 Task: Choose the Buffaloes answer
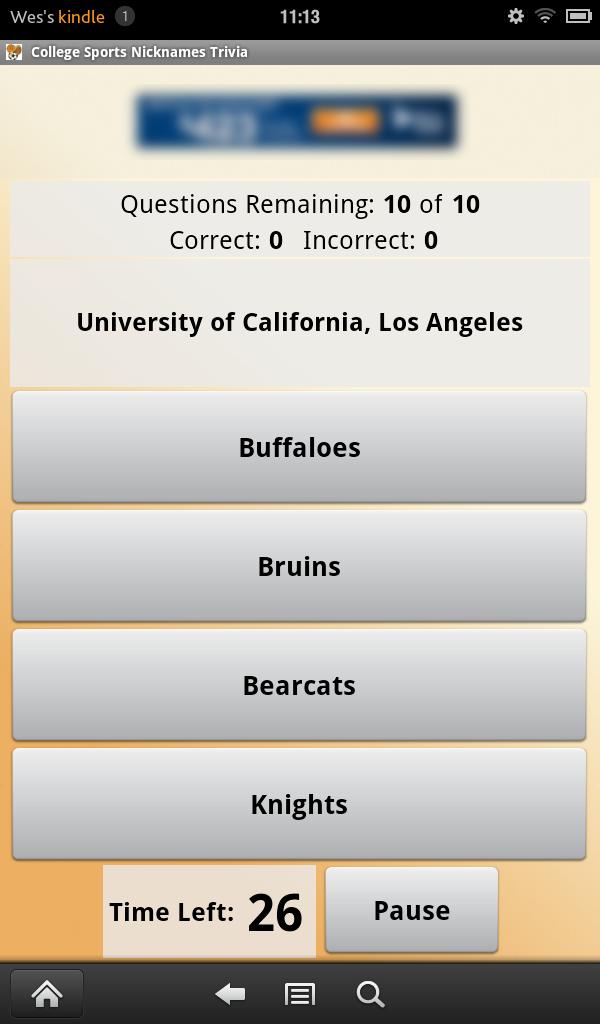[x=299, y=447]
